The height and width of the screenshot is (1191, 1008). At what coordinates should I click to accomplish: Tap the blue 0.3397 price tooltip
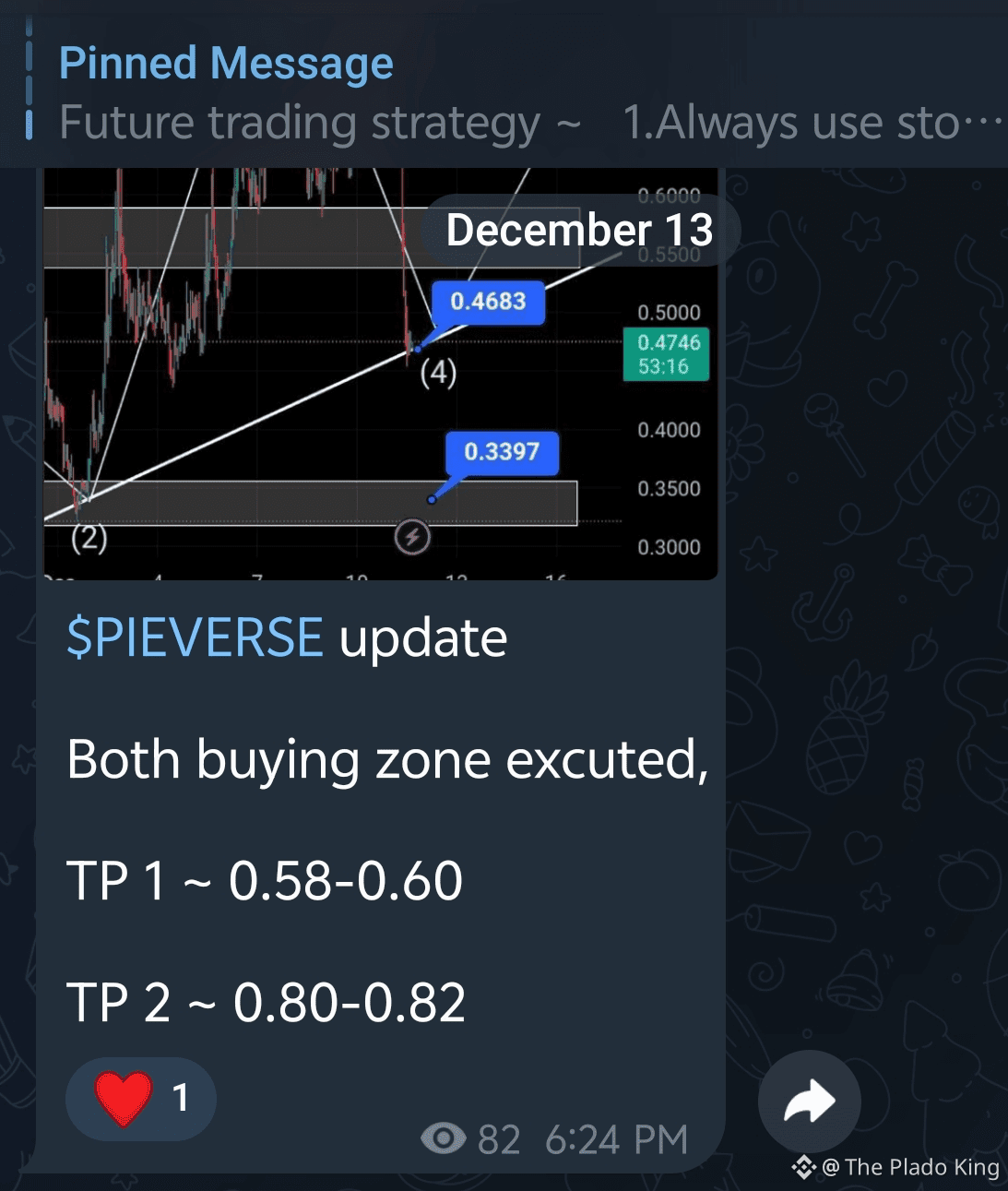click(x=502, y=451)
